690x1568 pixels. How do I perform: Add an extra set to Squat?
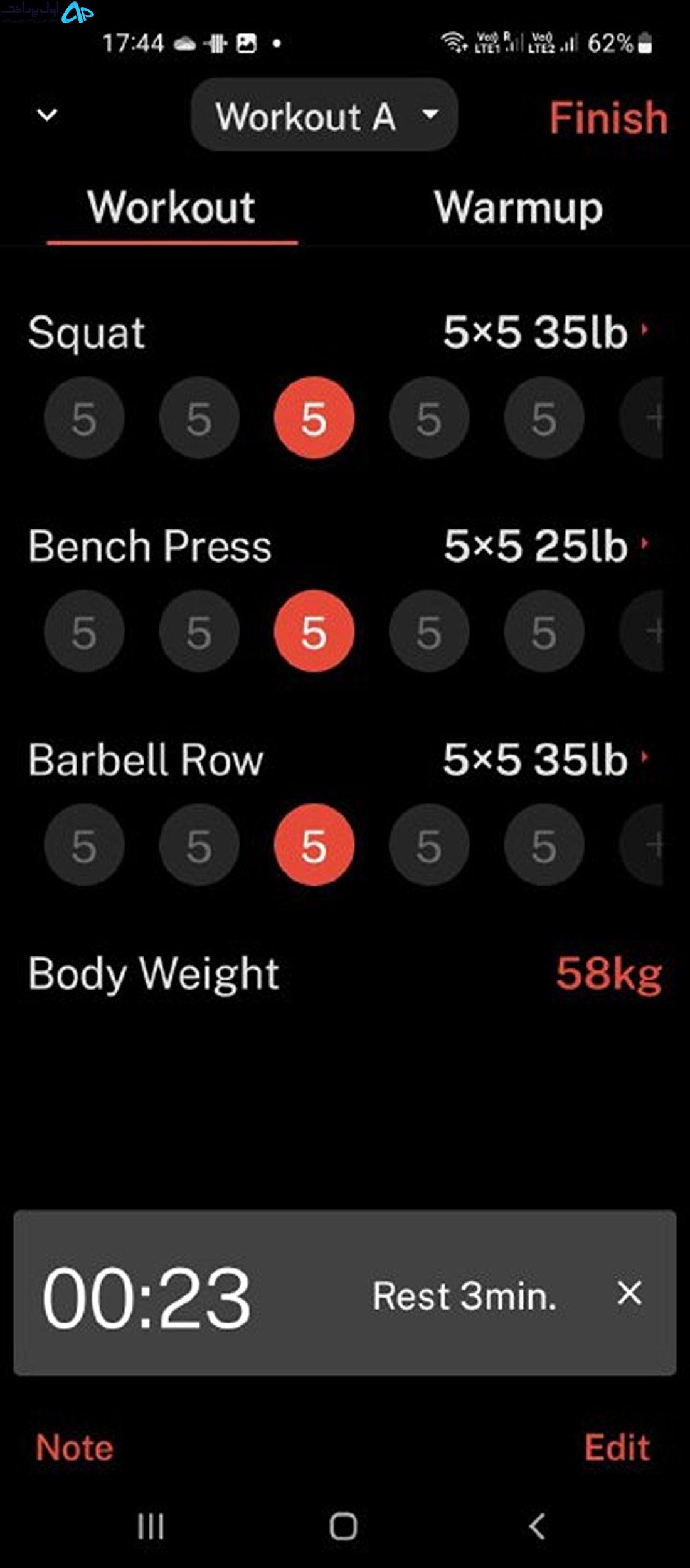[x=642, y=418]
